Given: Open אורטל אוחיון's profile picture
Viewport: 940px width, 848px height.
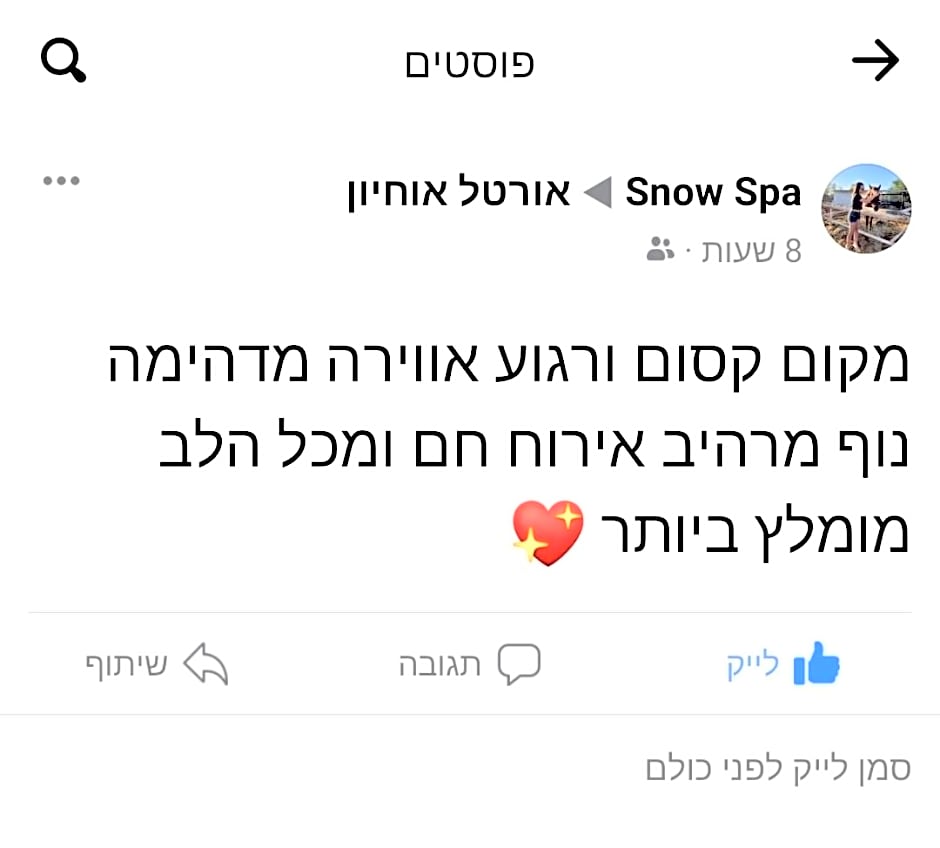Looking at the screenshot, I should 866,208.
